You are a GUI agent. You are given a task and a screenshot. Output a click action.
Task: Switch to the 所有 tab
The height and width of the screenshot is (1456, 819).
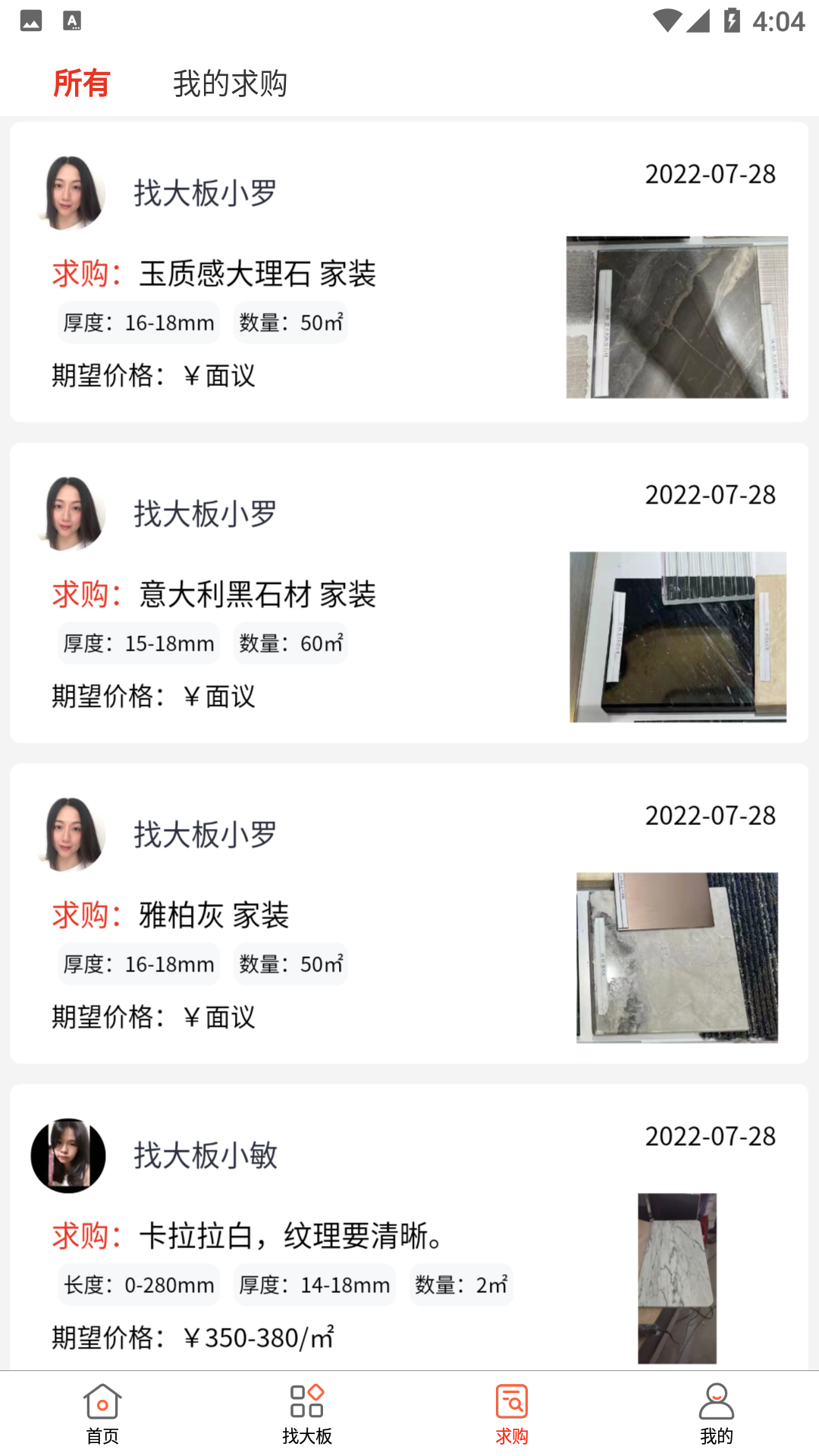pyautogui.click(x=82, y=83)
